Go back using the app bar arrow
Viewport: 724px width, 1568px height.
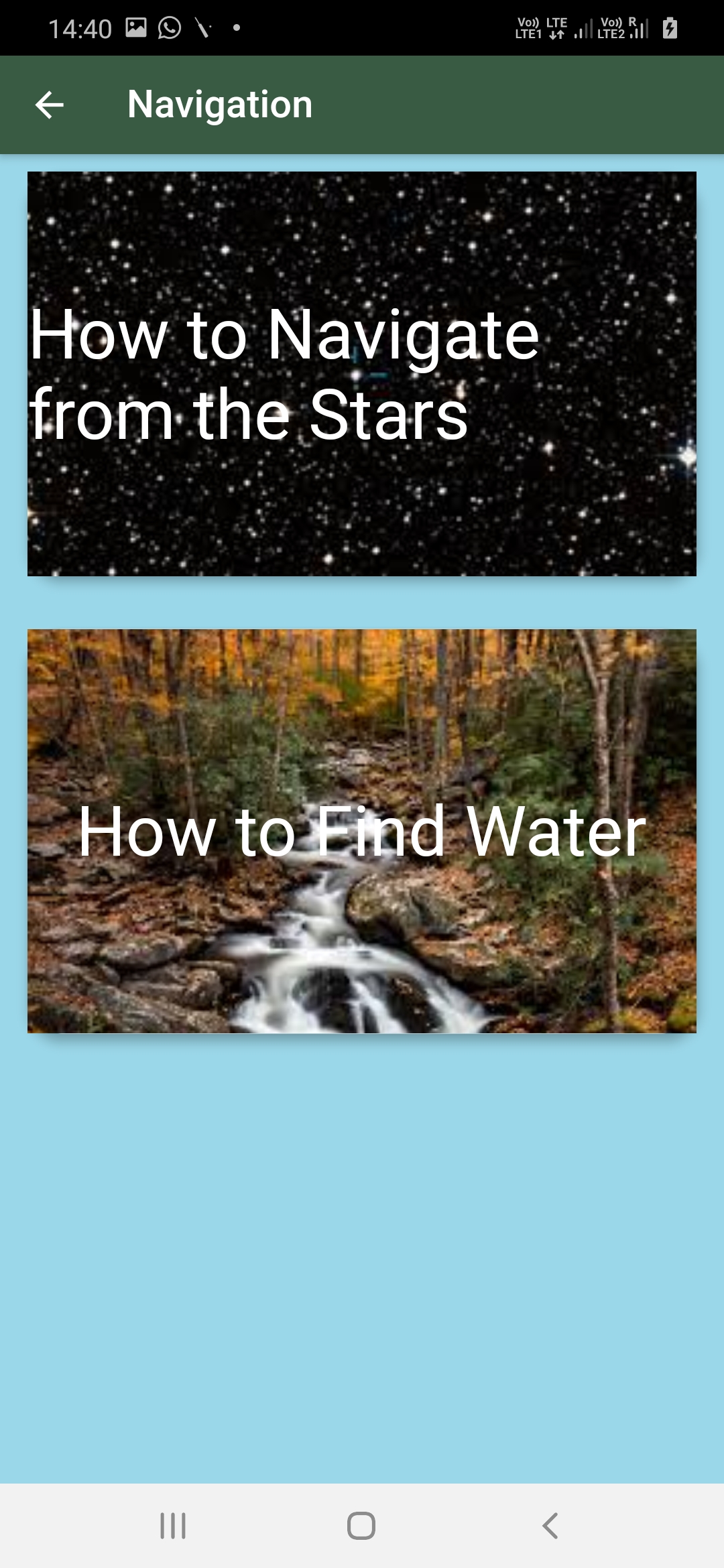coord(50,105)
